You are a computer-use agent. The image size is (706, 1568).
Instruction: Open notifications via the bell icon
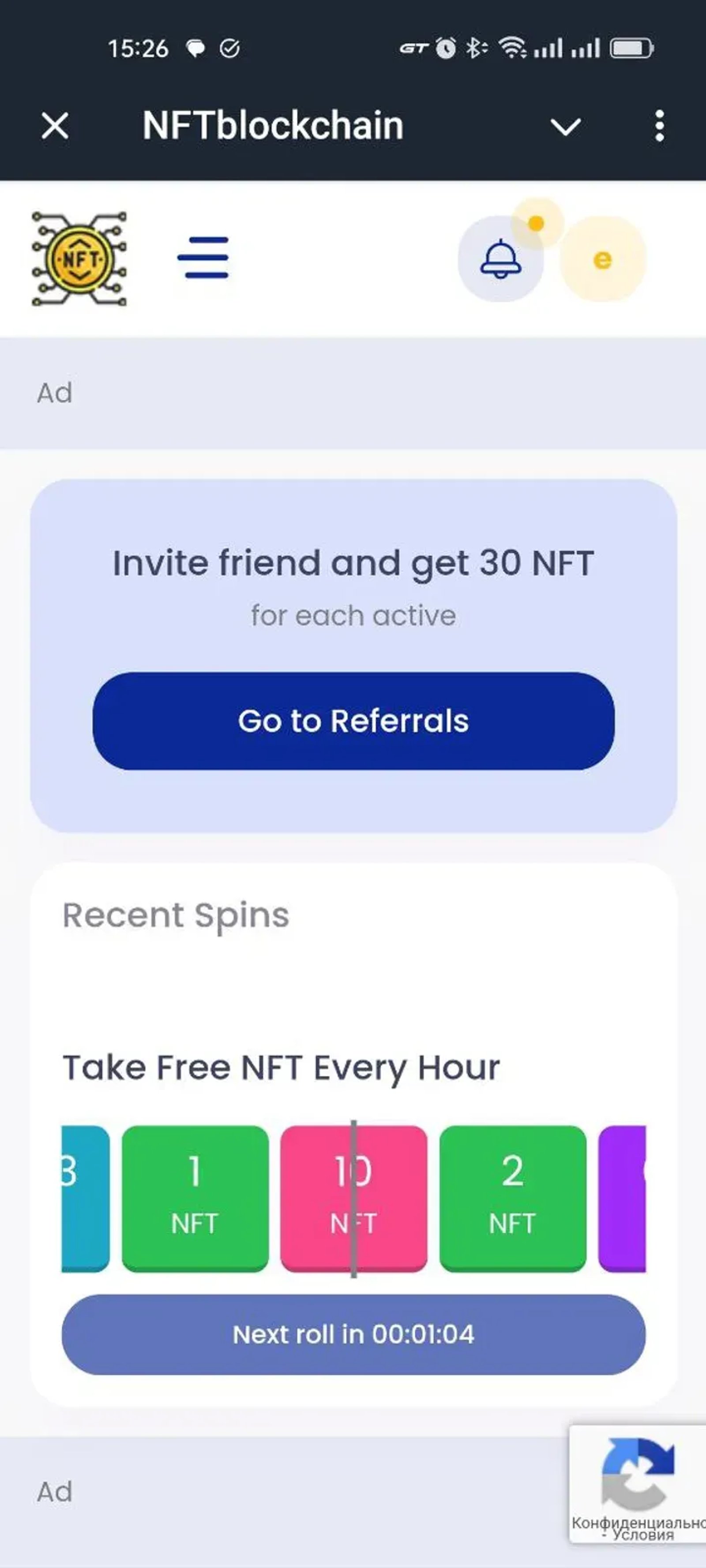(x=501, y=257)
